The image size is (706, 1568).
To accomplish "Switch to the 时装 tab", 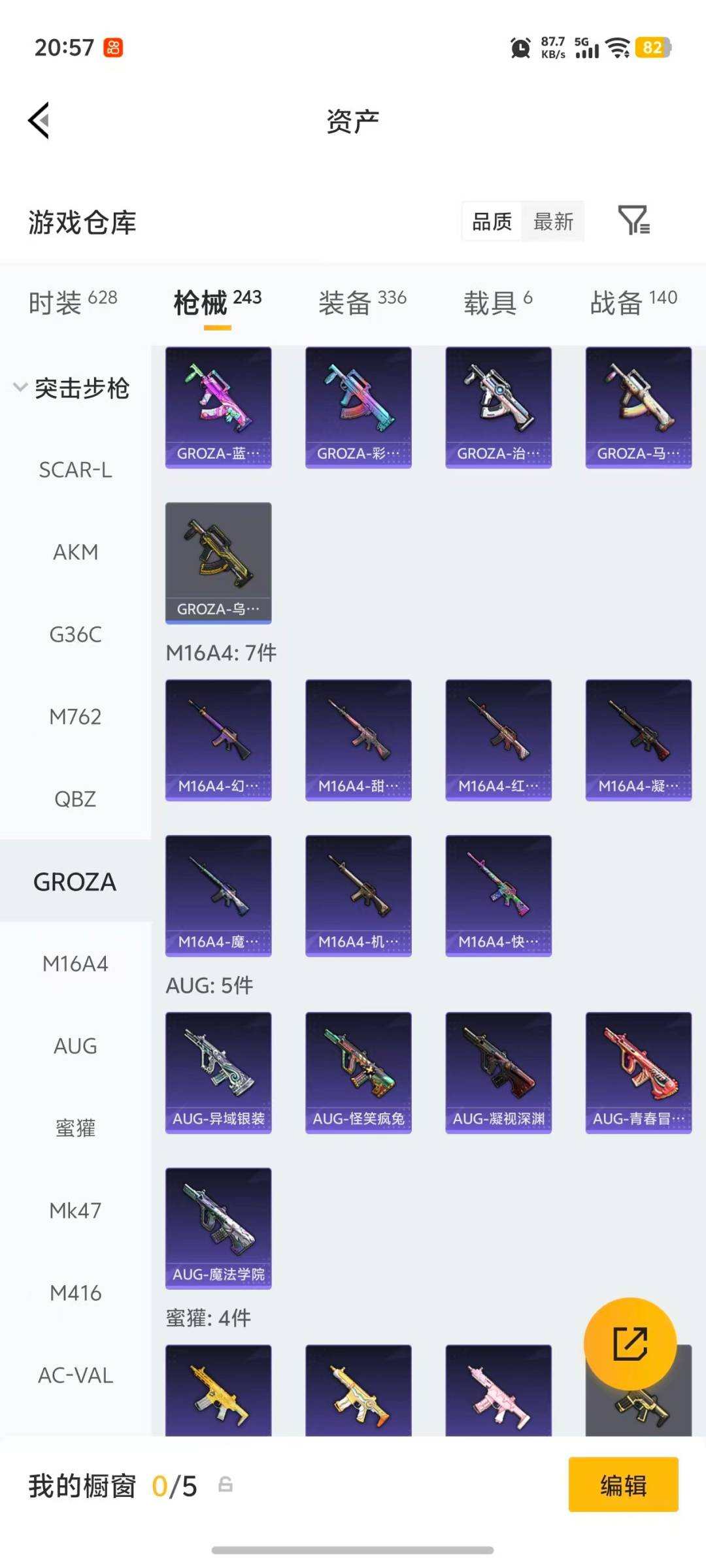I will 73,302.
